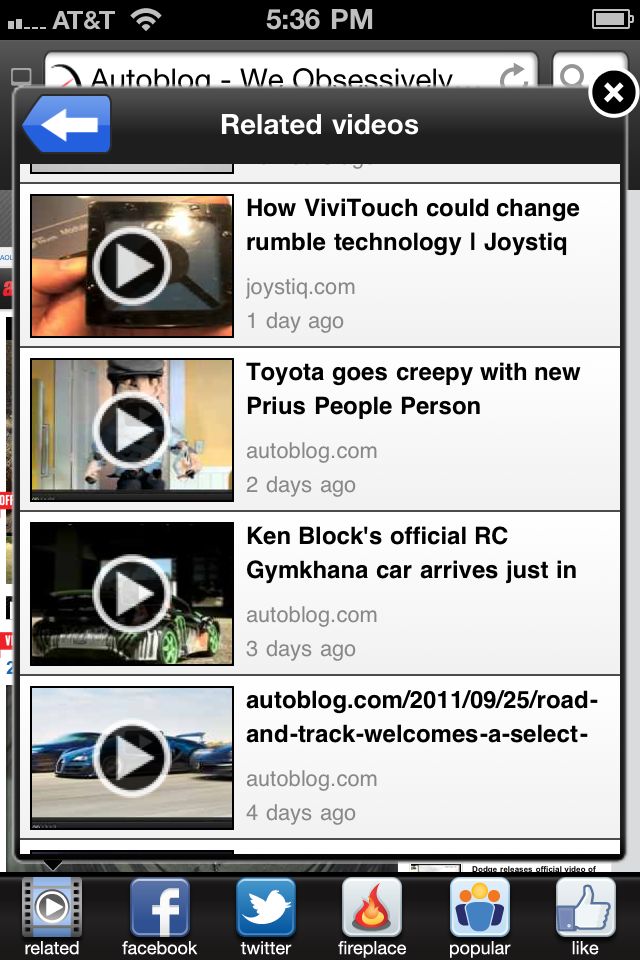Switch to the twitter tab
Screen dimensions: 640x960
click(266, 916)
